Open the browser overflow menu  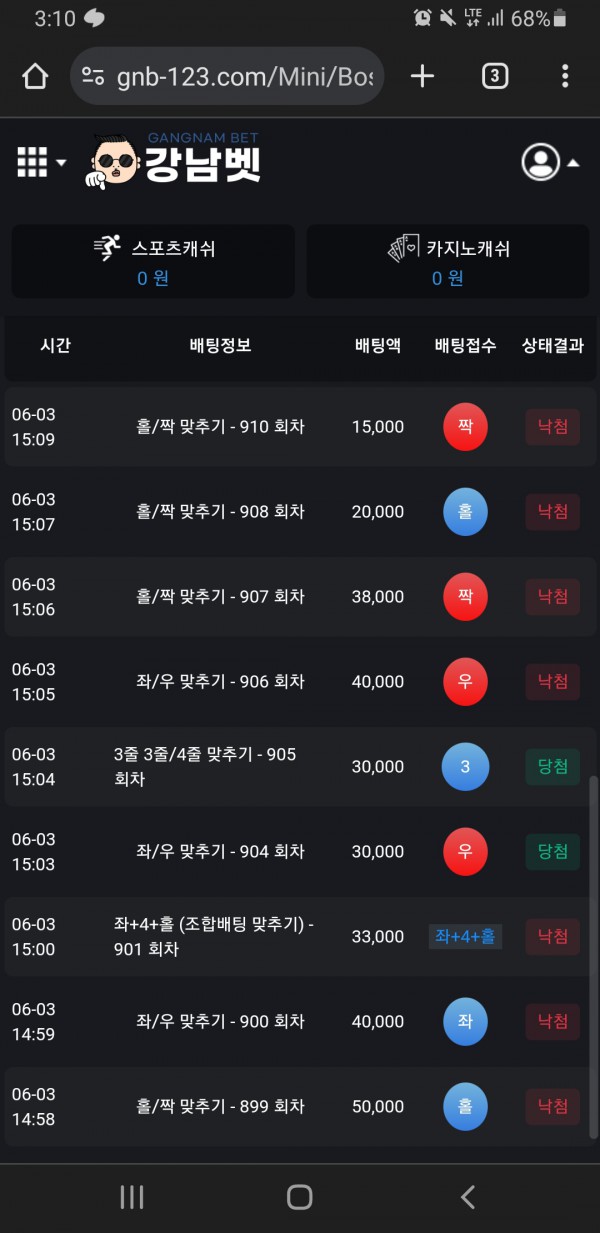(x=565, y=76)
